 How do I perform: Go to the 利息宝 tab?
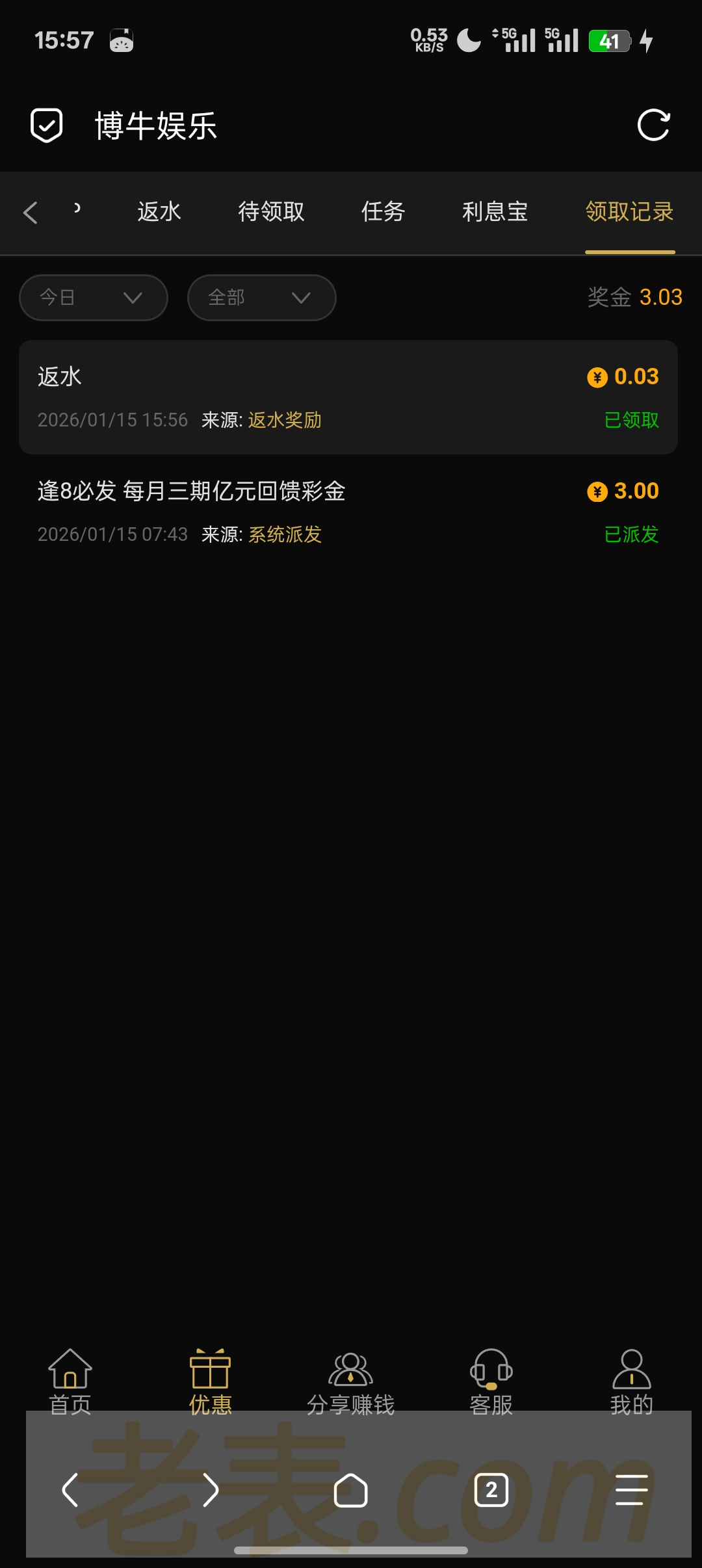click(495, 212)
